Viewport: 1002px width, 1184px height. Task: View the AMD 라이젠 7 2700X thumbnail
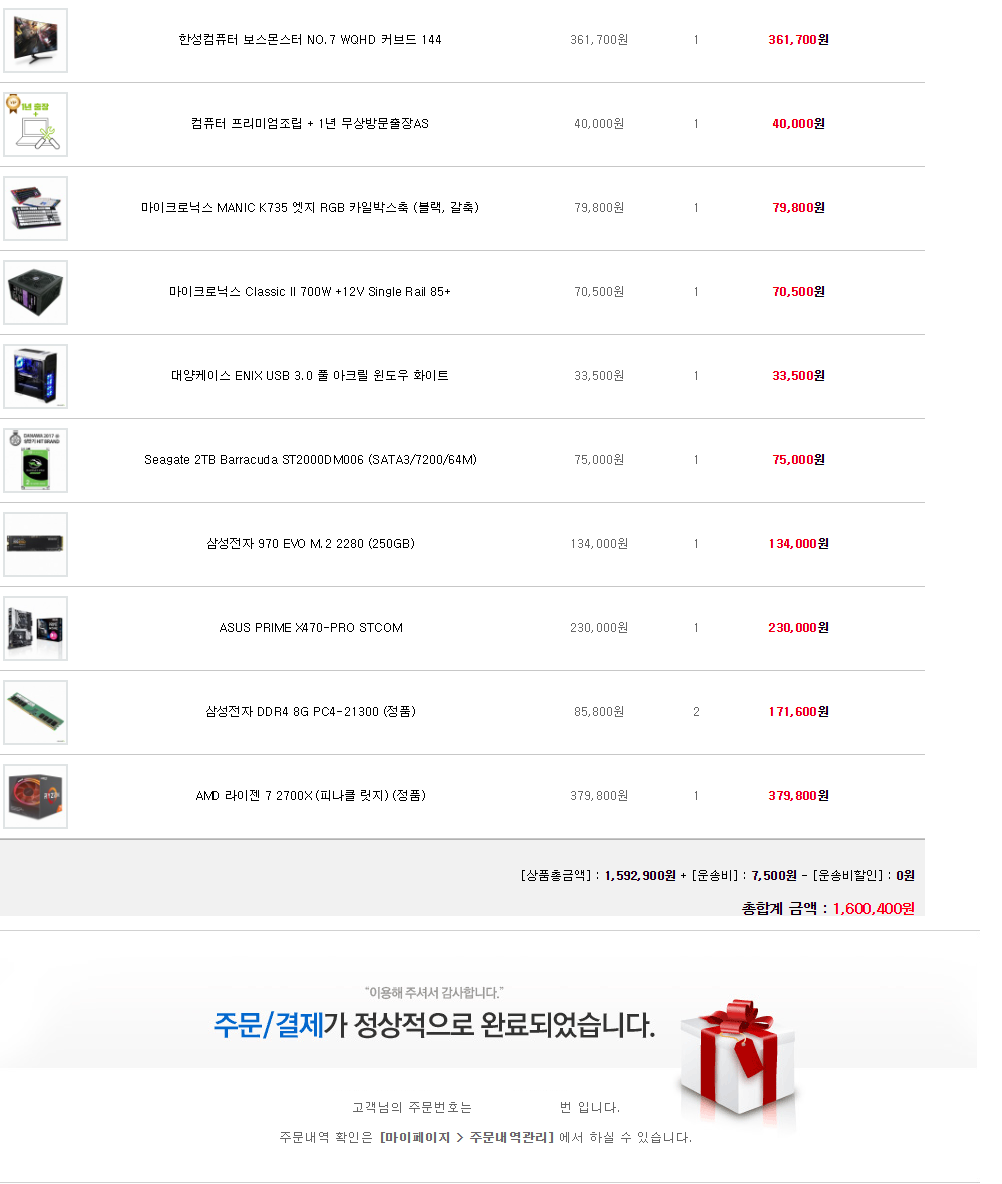pyautogui.click(x=36, y=797)
